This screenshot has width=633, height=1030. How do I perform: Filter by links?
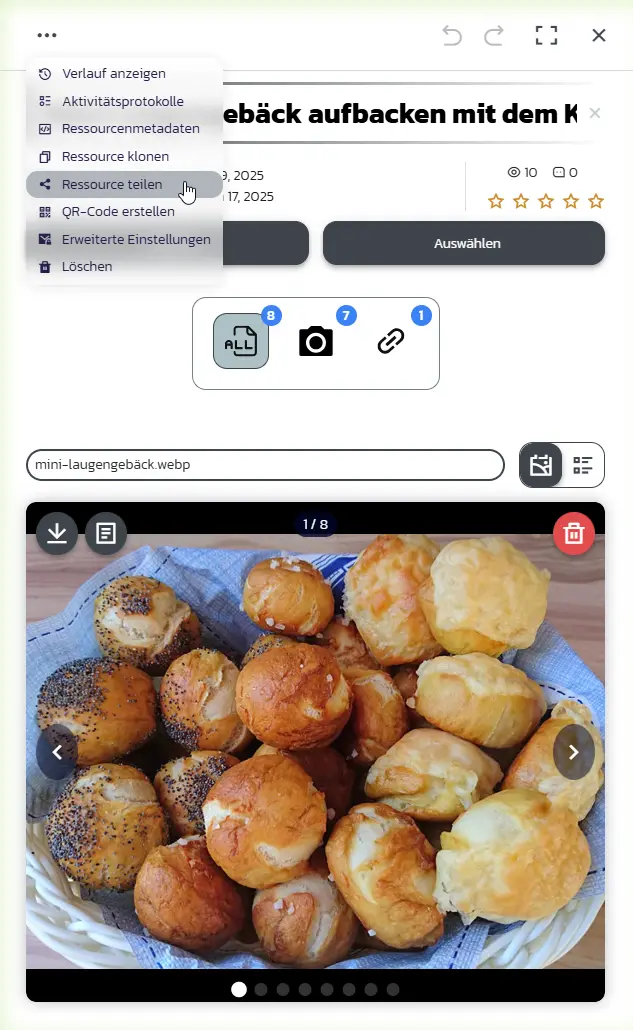(x=391, y=341)
